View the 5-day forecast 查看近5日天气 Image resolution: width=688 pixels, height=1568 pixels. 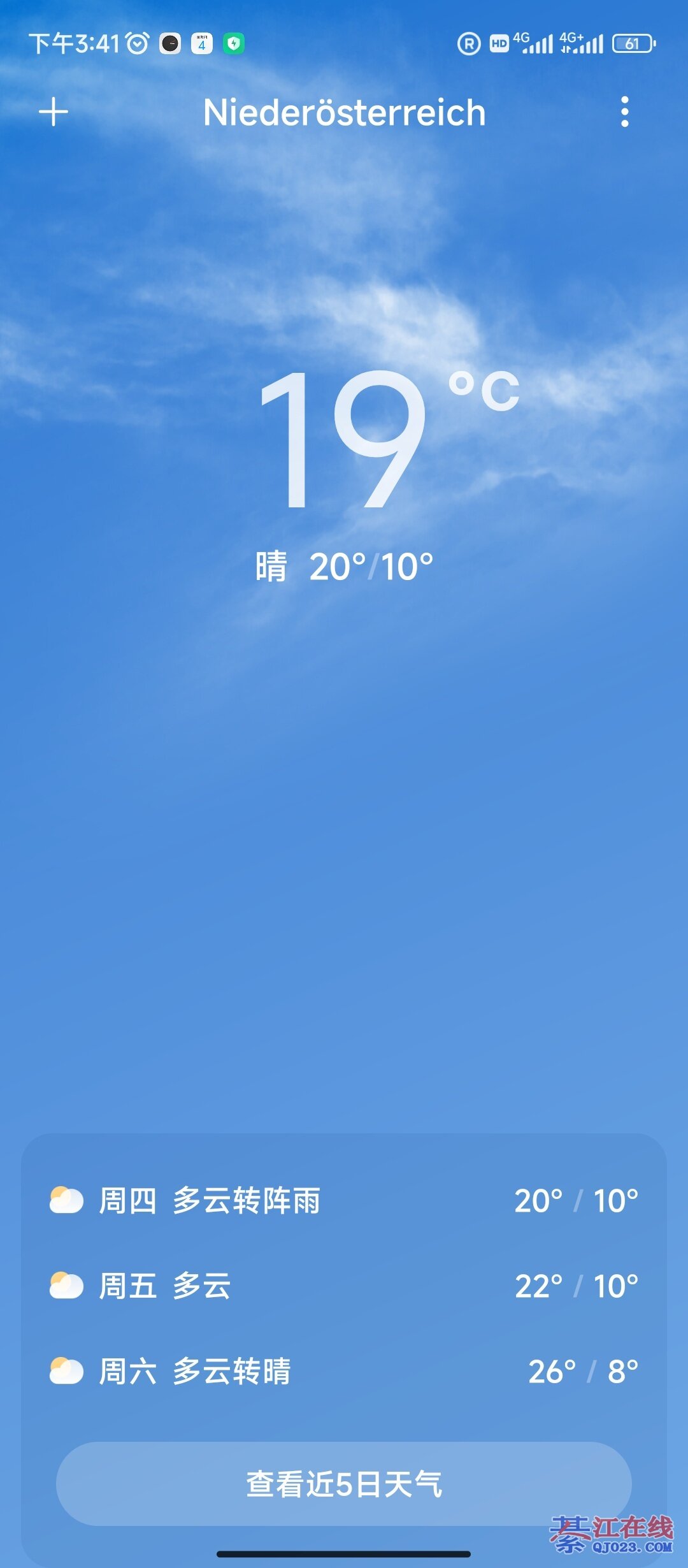pos(344,1484)
